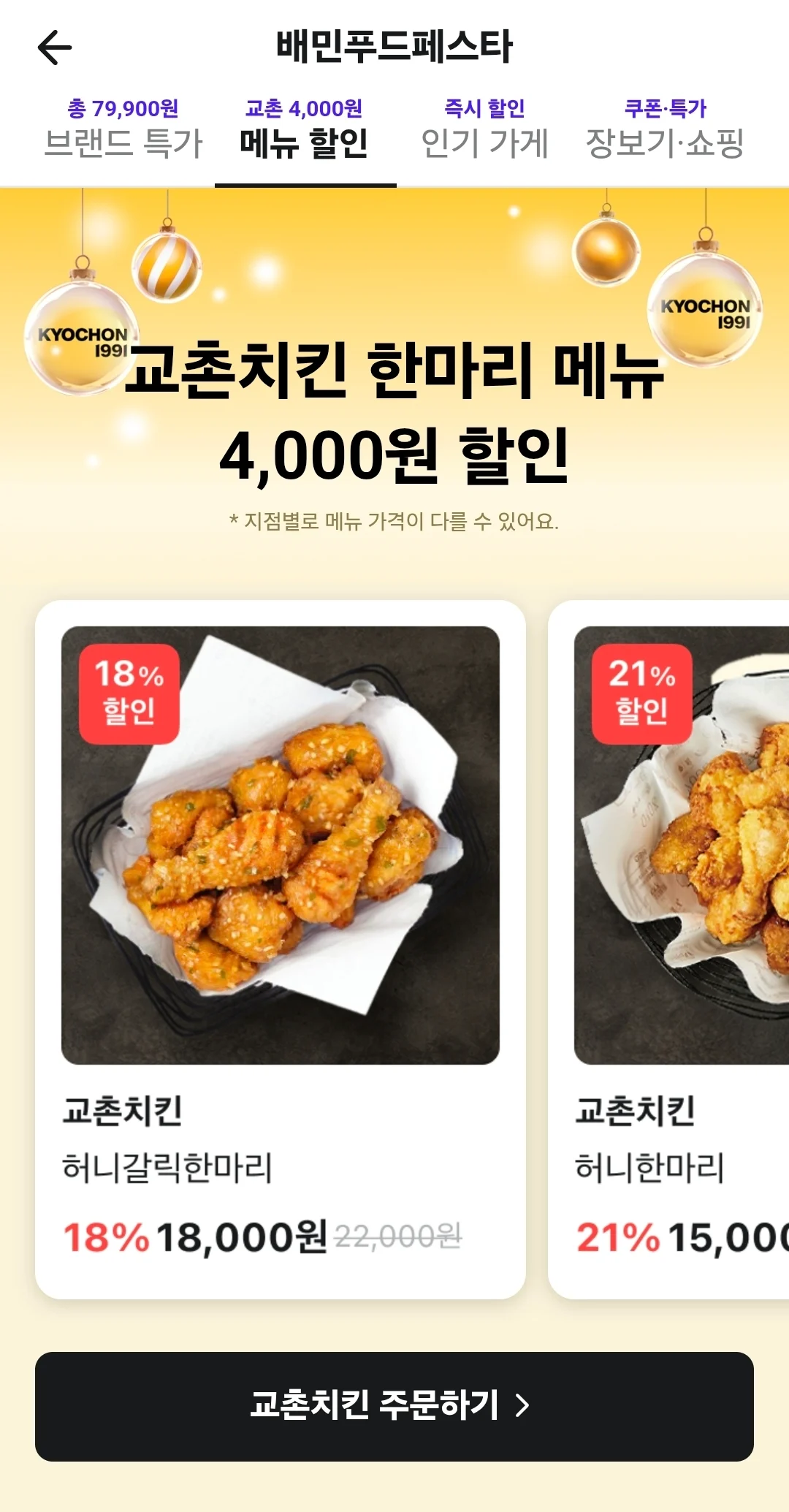
Task: Click the 18% 할인 discount badge
Action: tap(130, 689)
